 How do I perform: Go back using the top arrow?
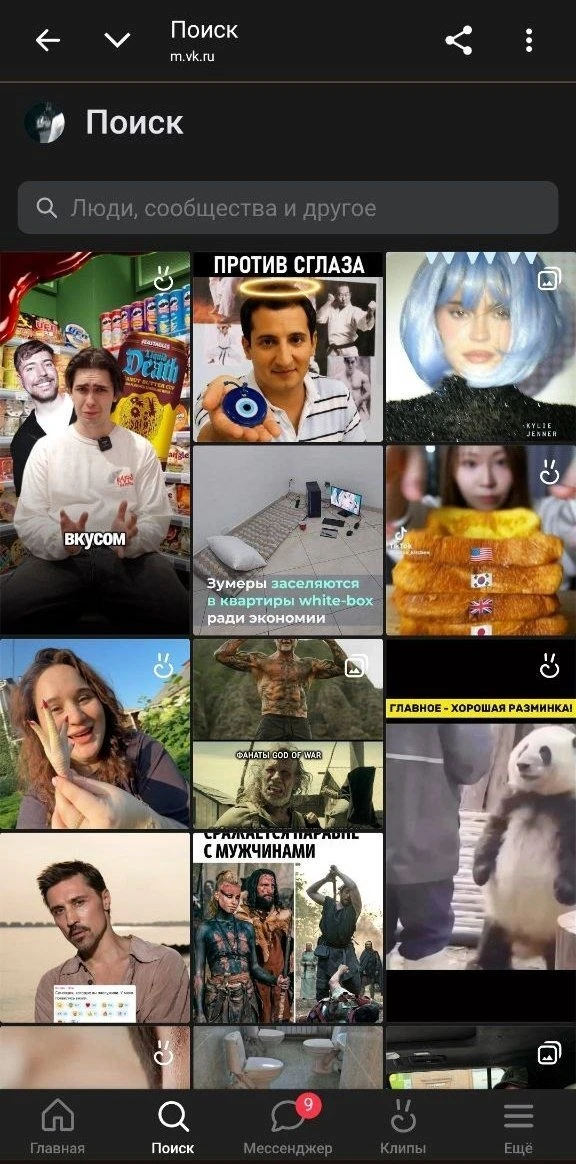48,40
